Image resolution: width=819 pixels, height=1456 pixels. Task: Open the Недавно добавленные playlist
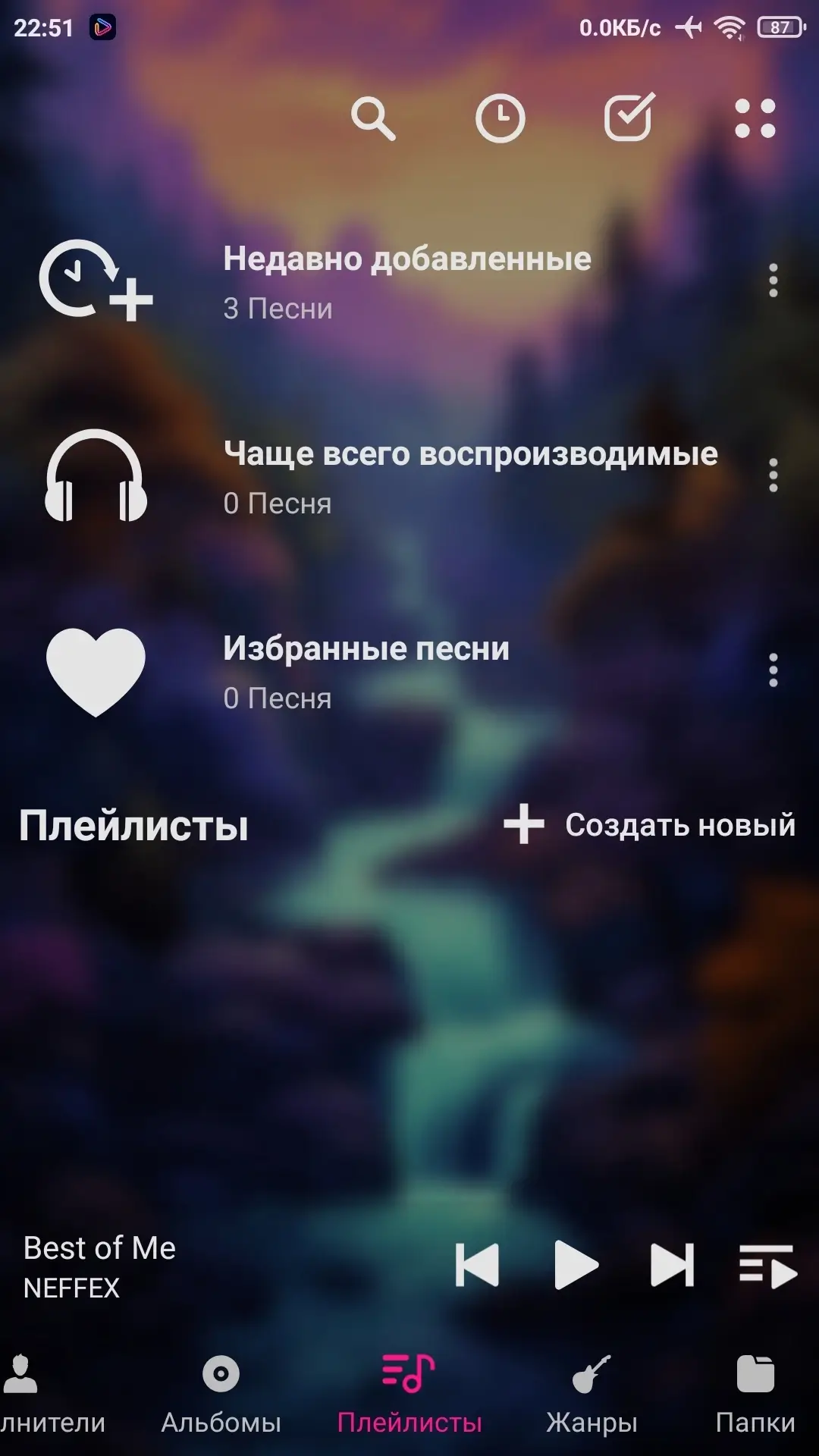(x=406, y=281)
